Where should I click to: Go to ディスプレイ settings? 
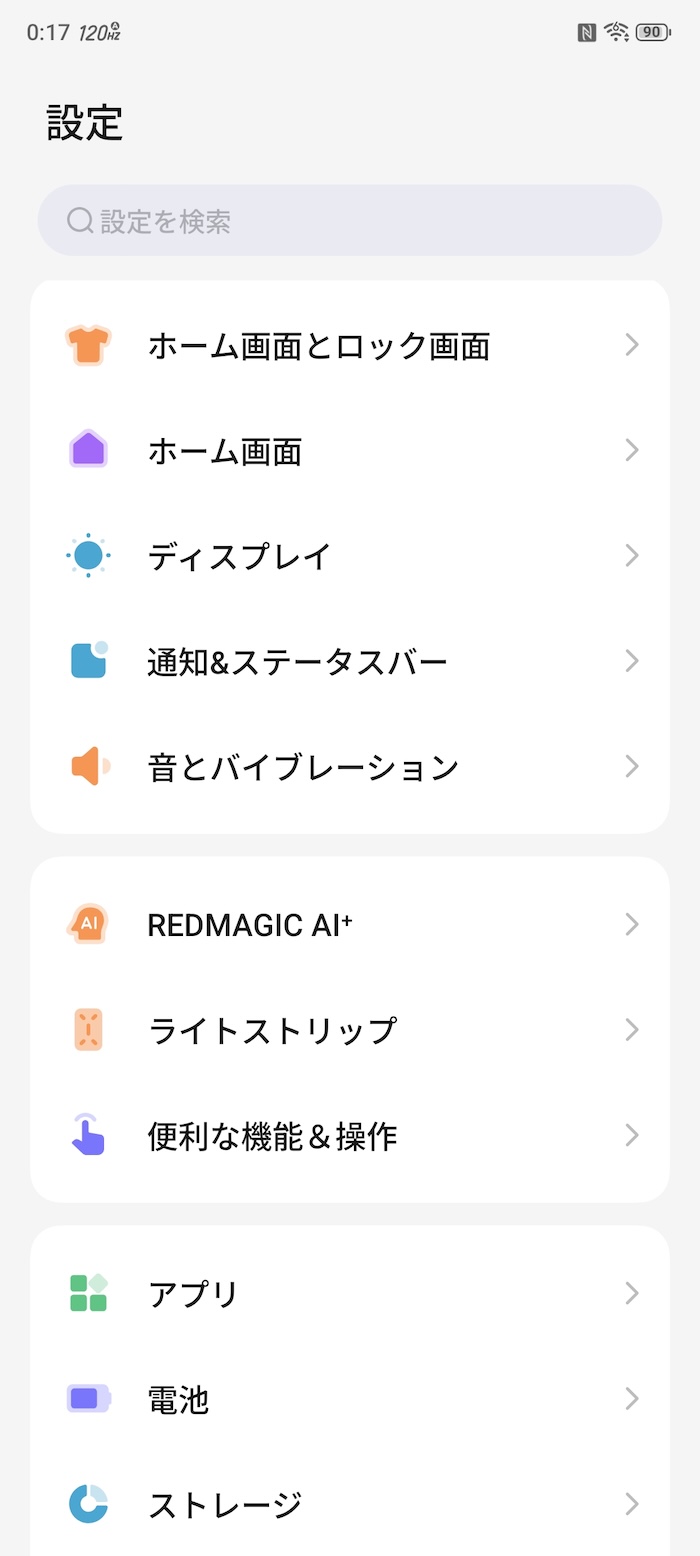pos(350,556)
